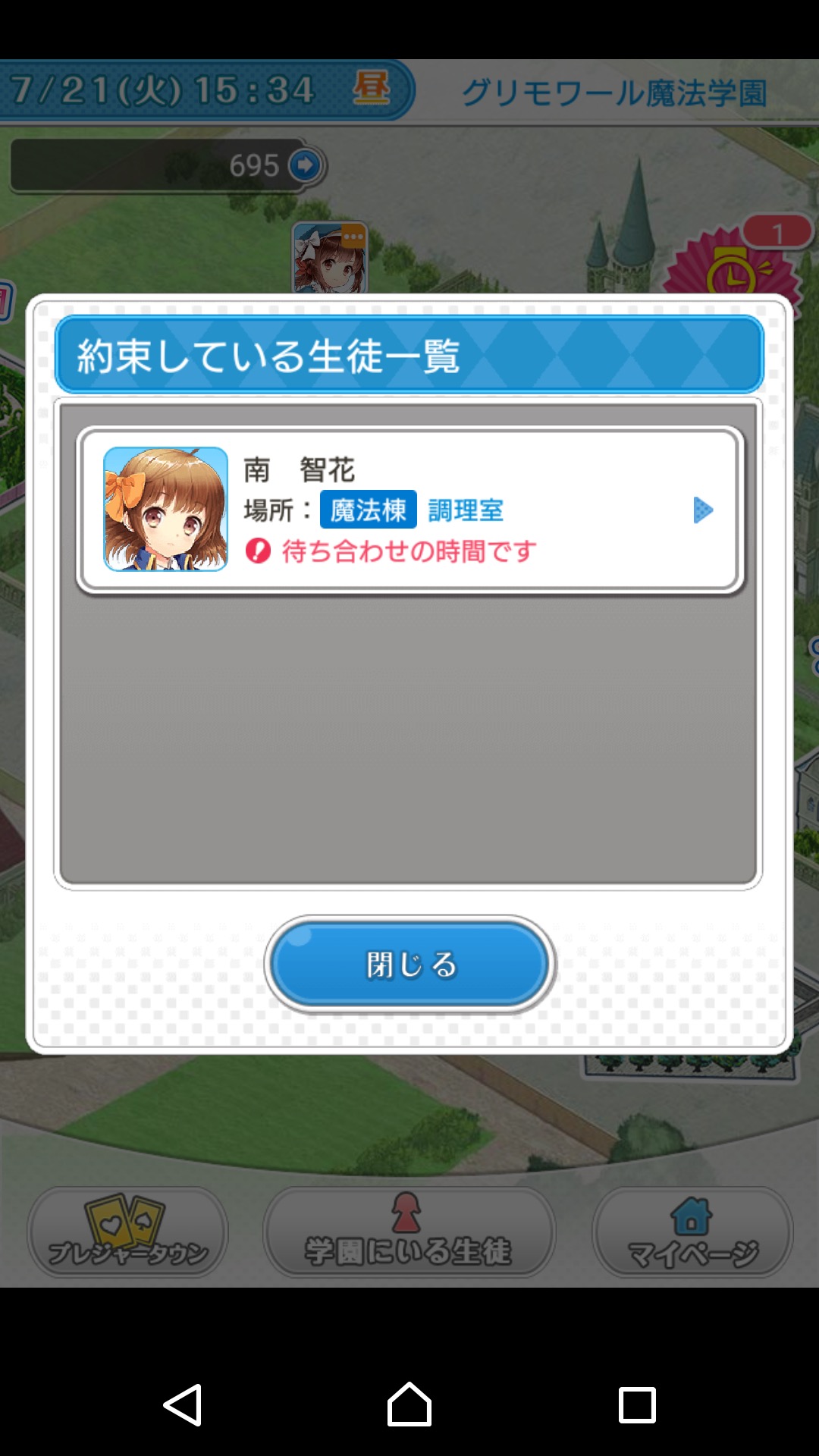Tap the blue arrow next to 調理室
The image size is (819, 1456).
[x=703, y=510]
